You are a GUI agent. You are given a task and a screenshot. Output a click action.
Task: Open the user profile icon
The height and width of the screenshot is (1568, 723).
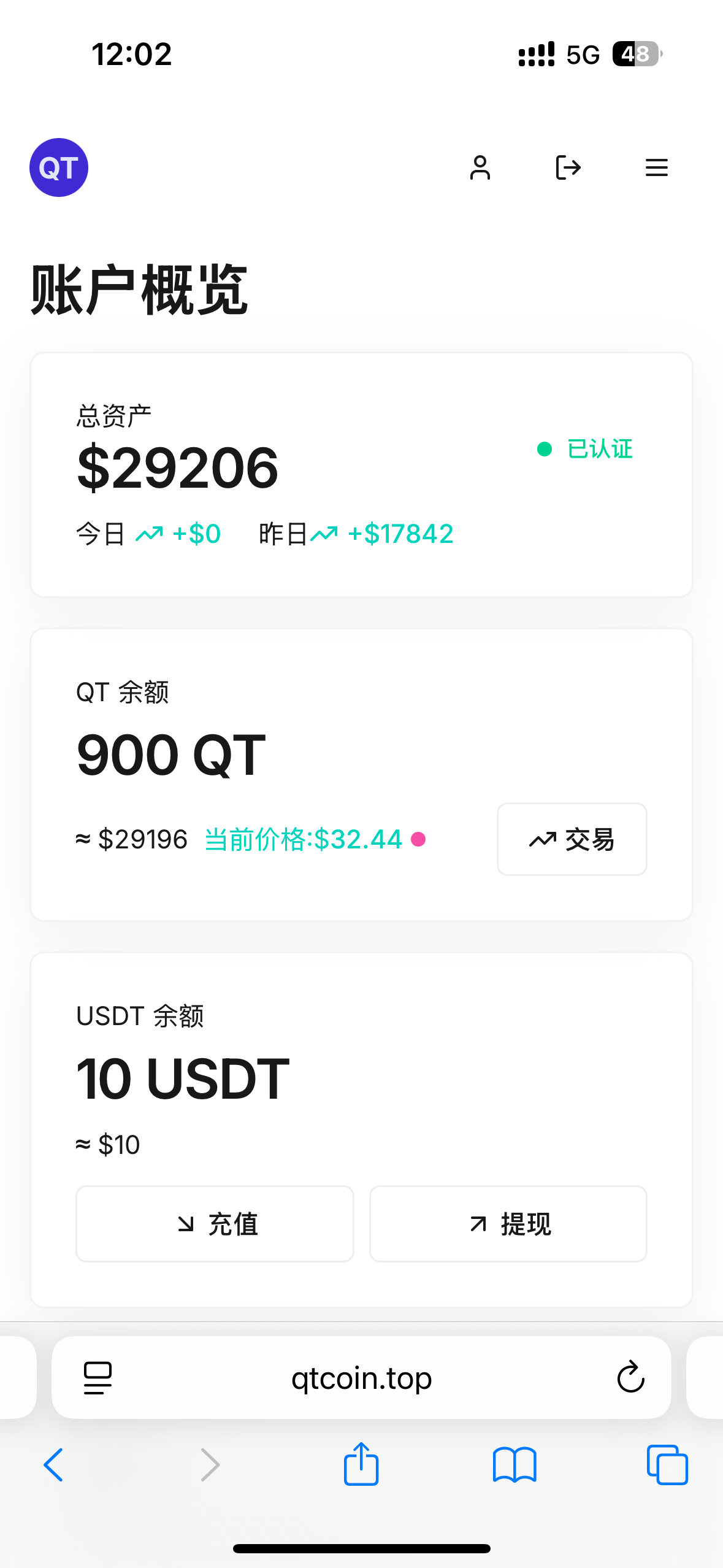480,167
